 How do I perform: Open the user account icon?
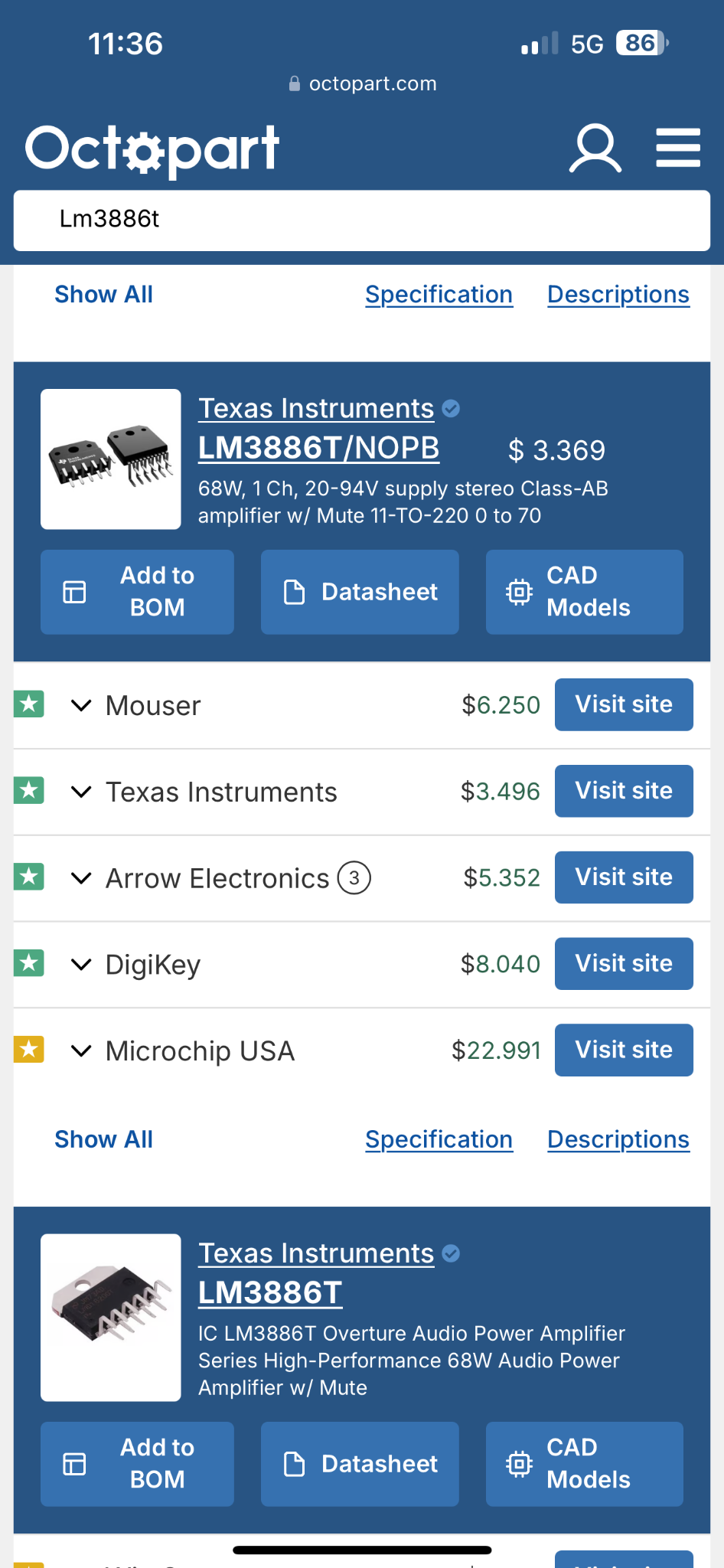click(595, 148)
